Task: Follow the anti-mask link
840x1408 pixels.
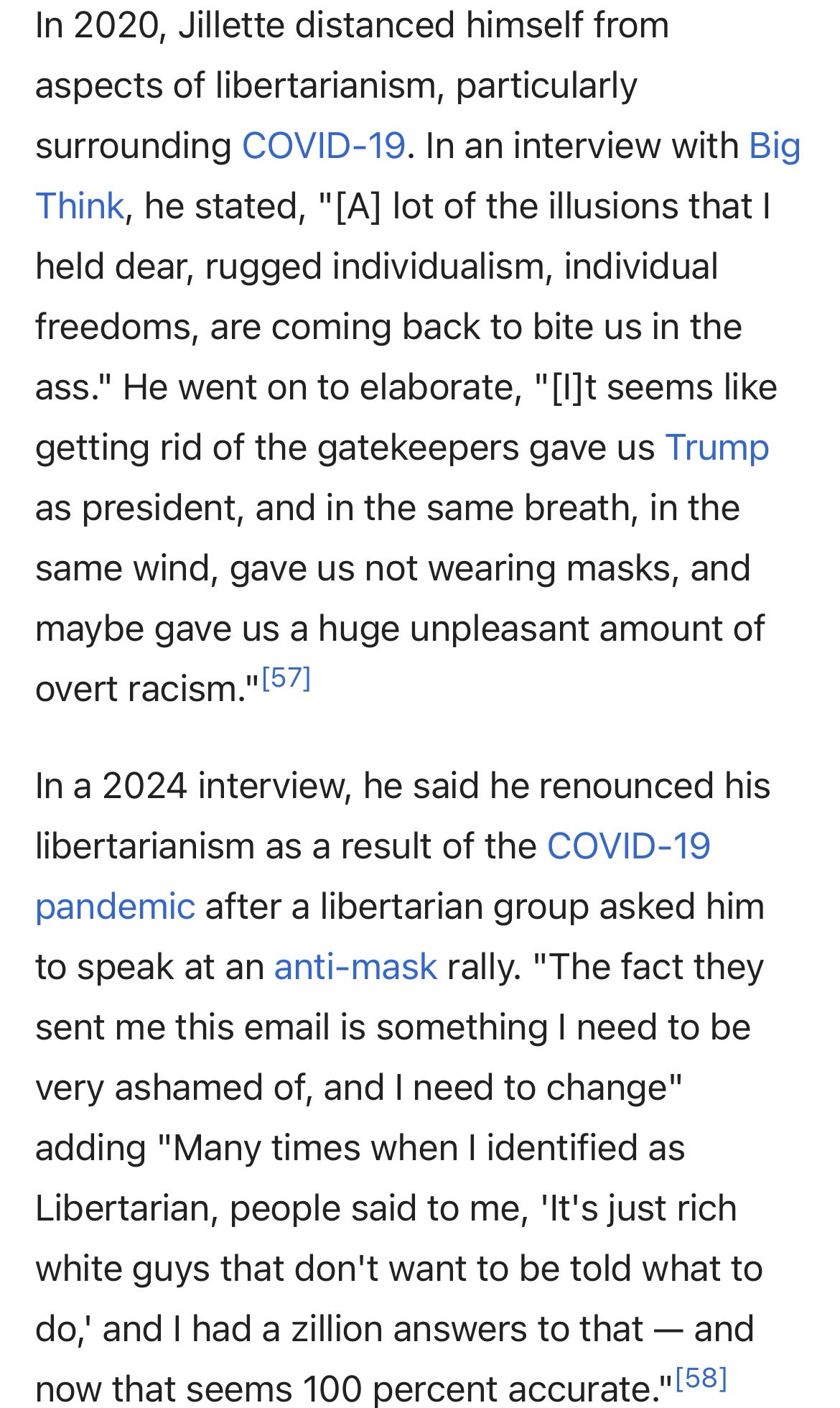Action: point(355,966)
